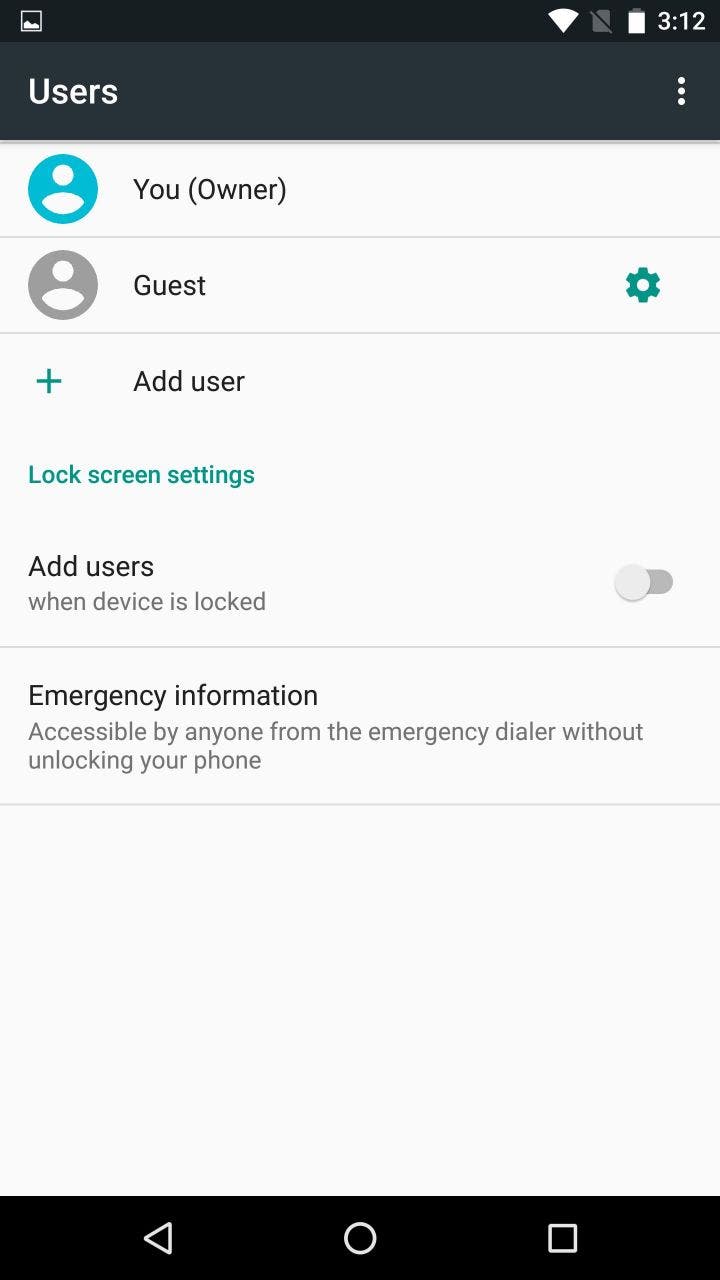
Task: Open the You (Owner) profile row
Action: tap(360, 189)
